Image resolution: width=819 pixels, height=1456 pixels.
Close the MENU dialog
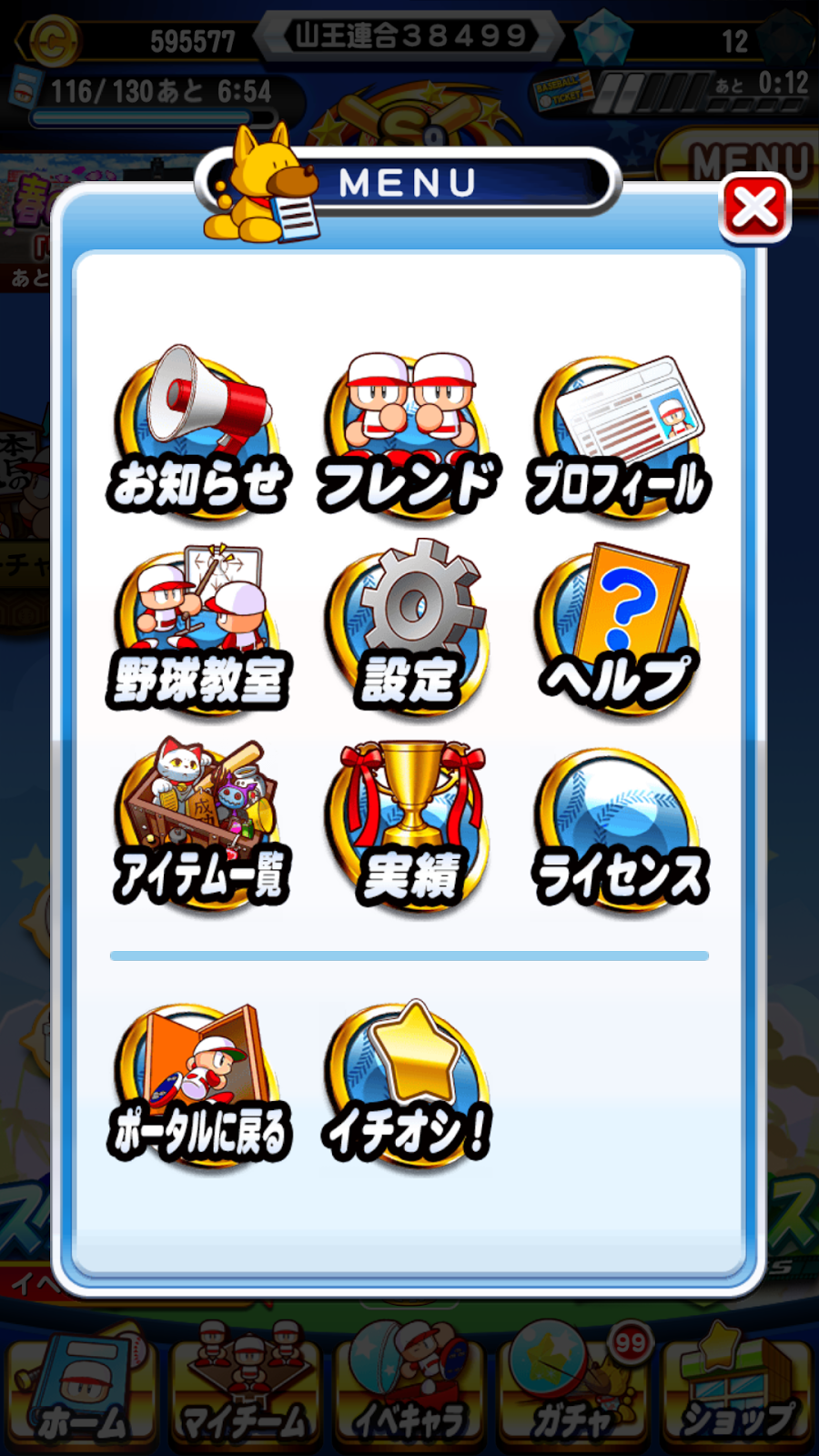click(x=754, y=209)
